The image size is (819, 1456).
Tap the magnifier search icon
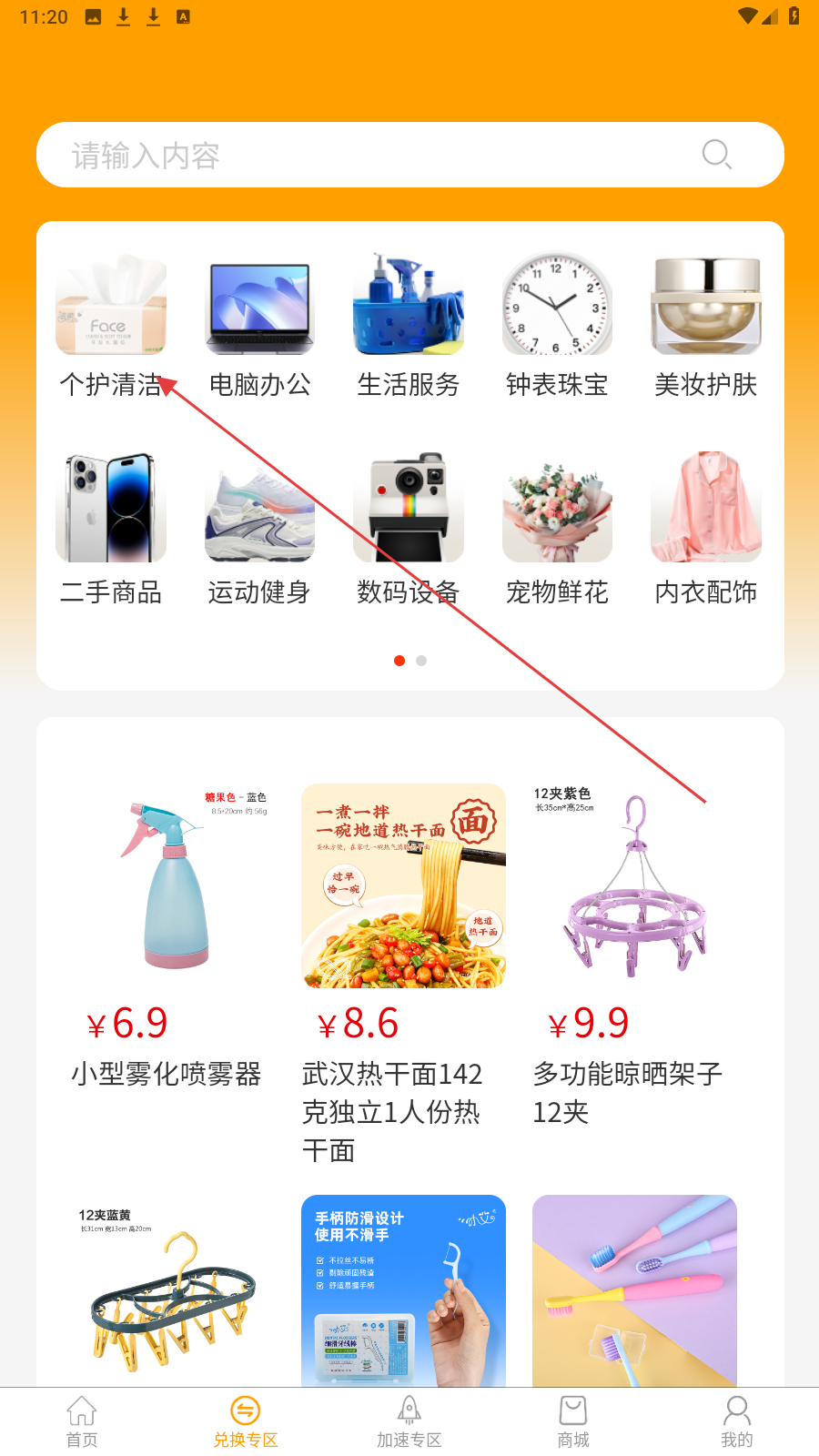717,155
